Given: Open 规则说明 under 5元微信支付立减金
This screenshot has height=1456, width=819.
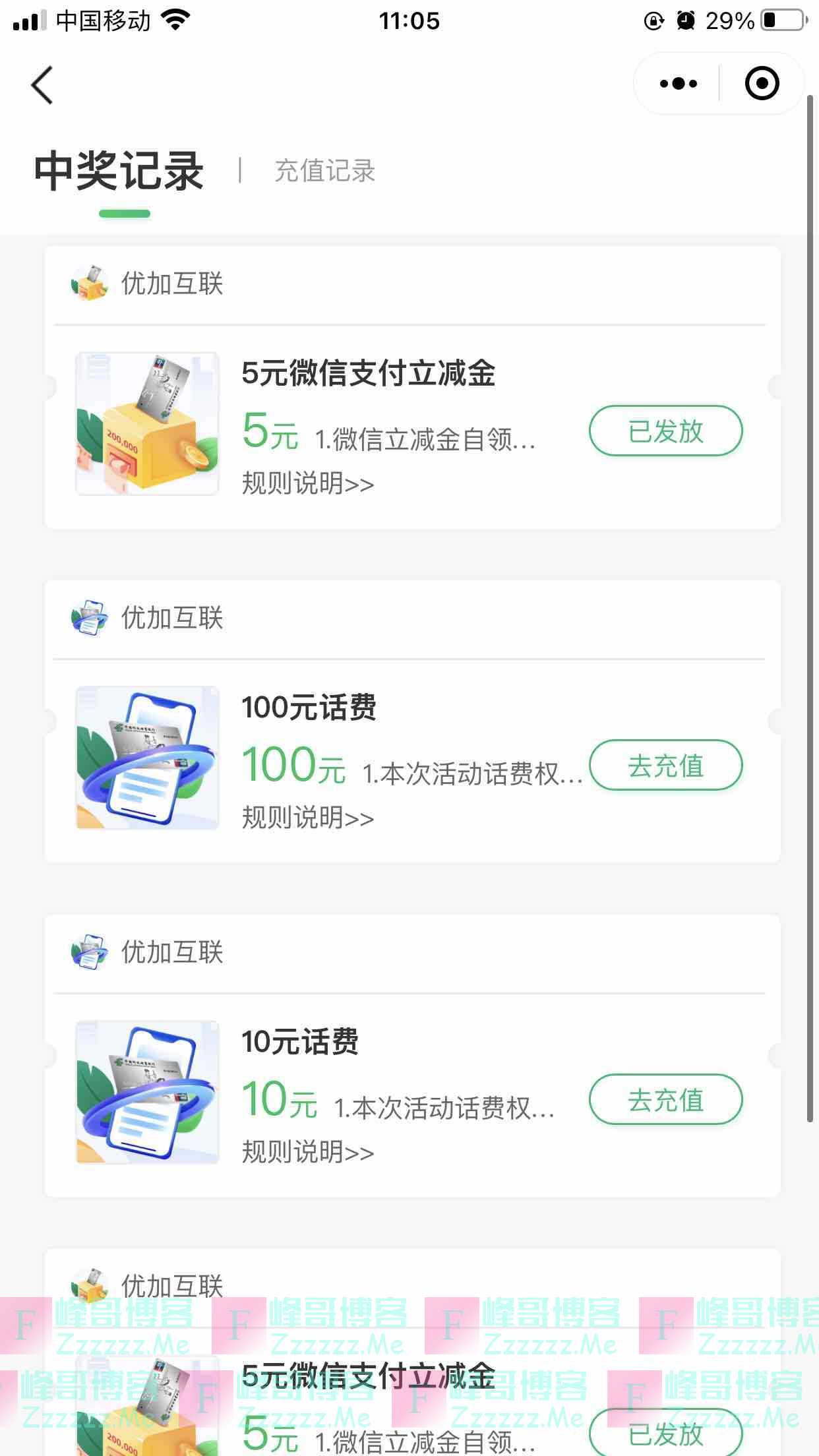Looking at the screenshot, I should [307, 483].
